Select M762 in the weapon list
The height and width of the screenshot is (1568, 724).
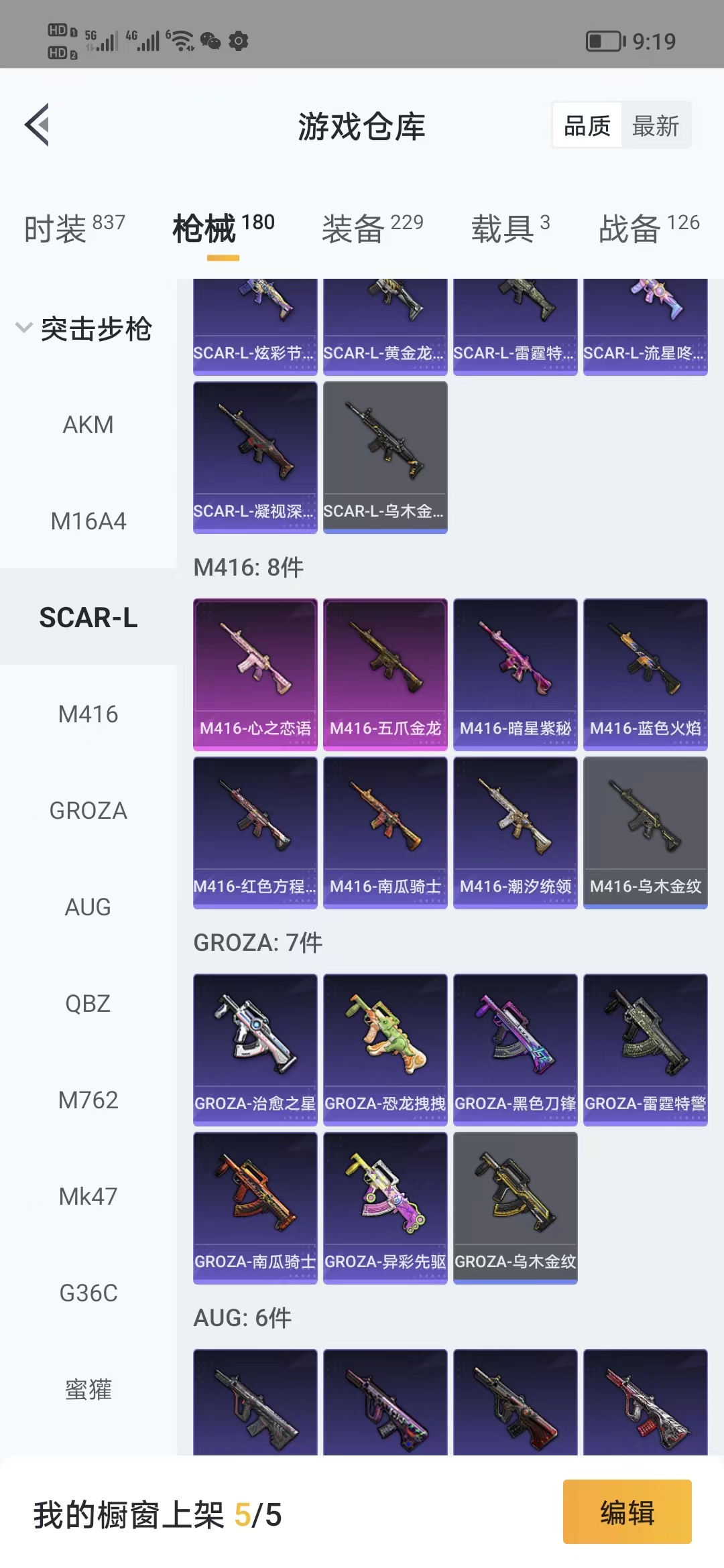(x=88, y=1100)
